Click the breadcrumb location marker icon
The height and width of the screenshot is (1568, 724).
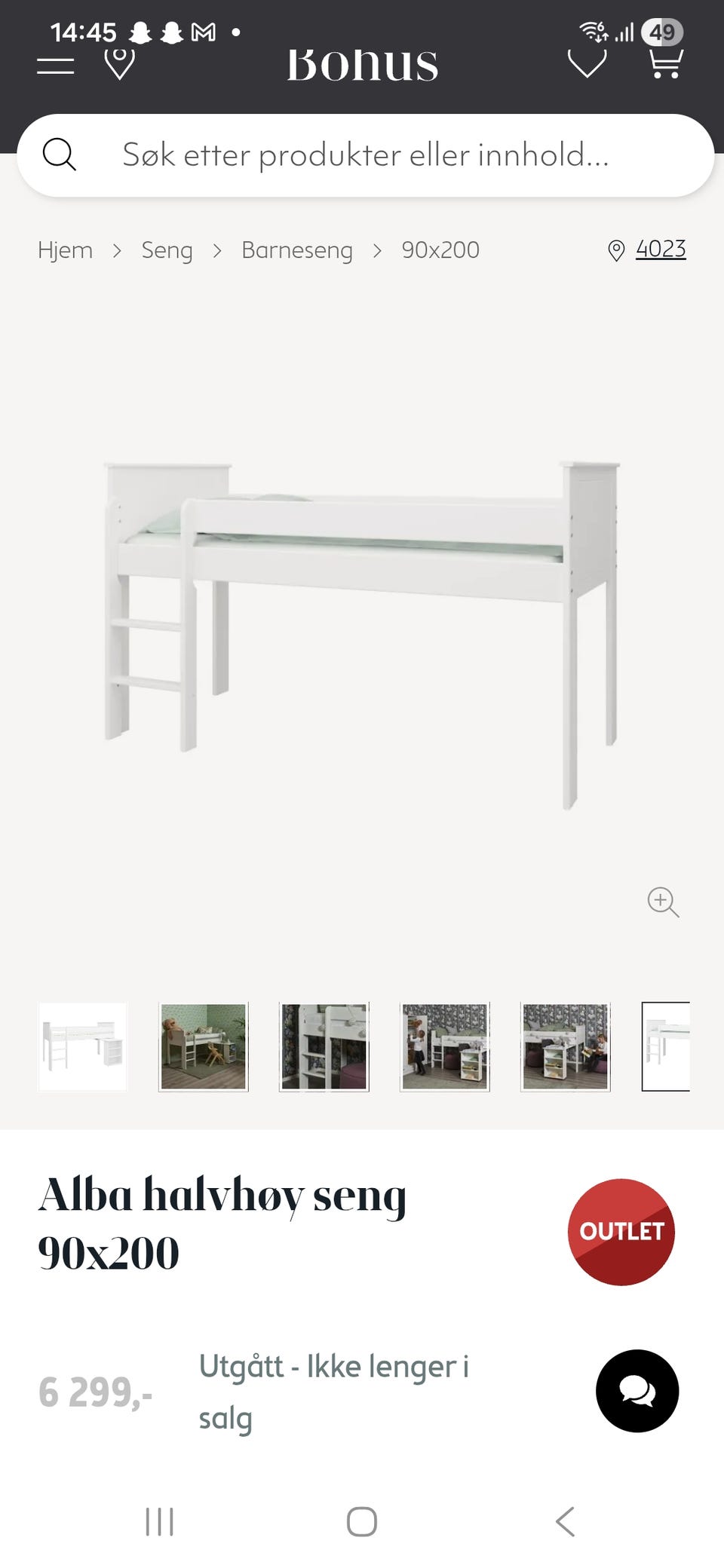tap(615, 249)
